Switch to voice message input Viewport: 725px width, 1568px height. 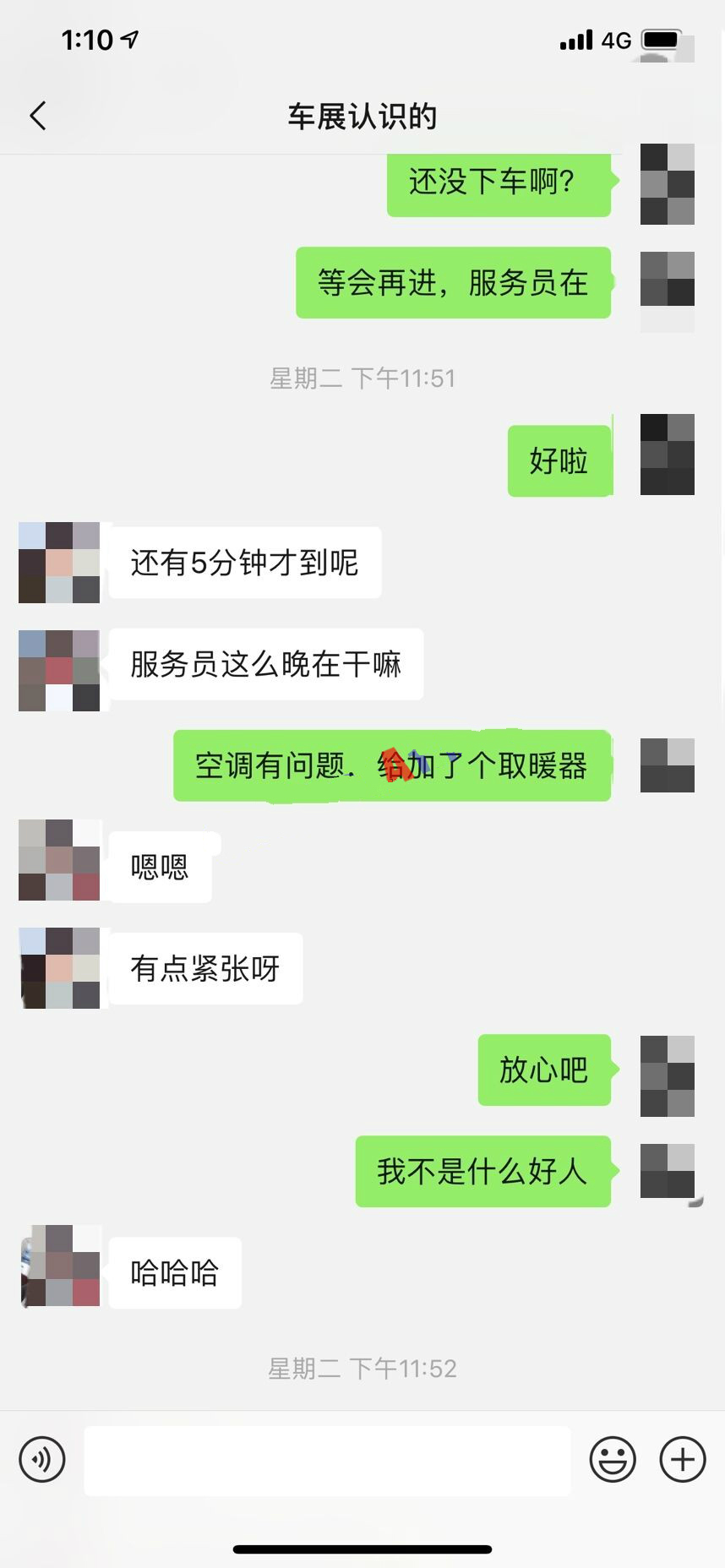[42, 1459]
